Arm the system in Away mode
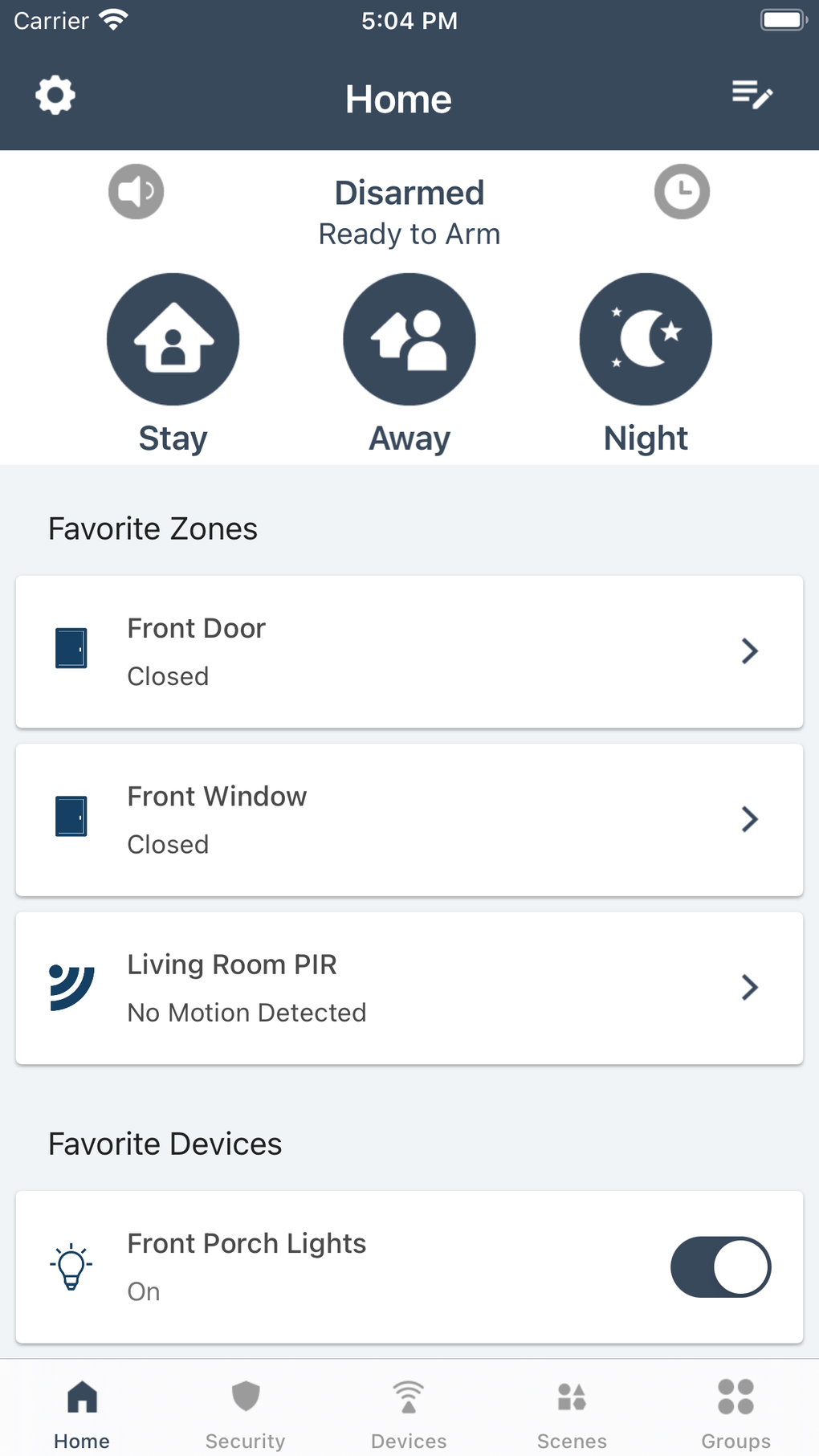 tap(409, 340)
